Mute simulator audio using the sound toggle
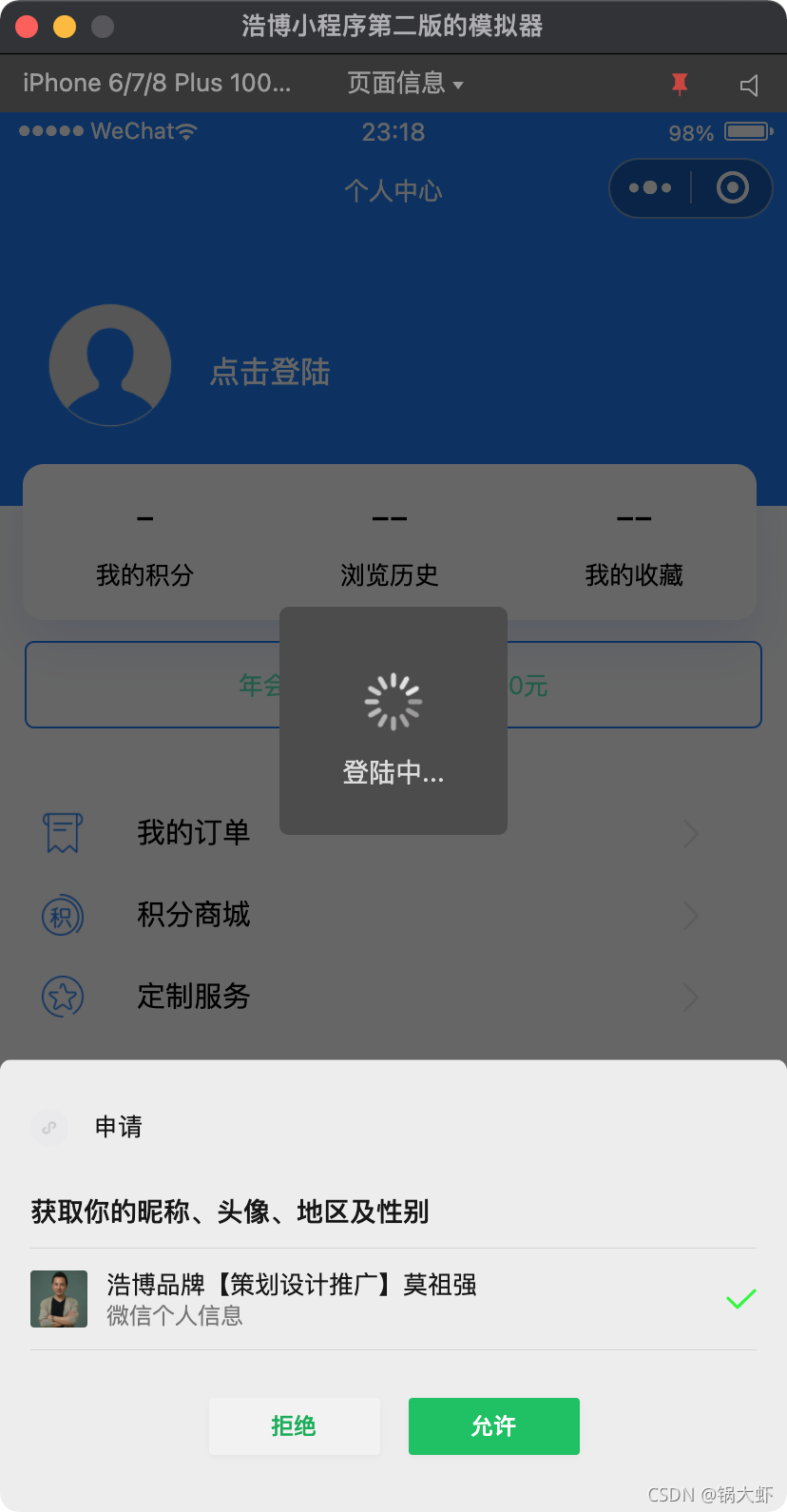Image resolution: width=787 pixels, height=1512 pixels. coord(750,84)
